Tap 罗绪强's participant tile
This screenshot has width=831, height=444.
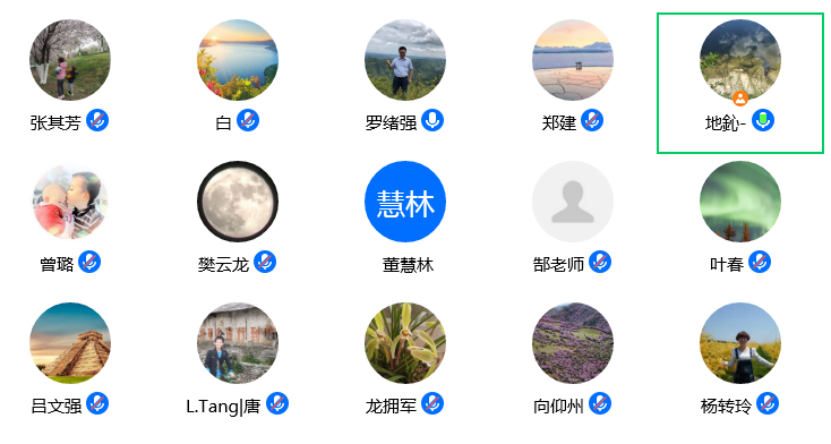[x=405, y=60]
